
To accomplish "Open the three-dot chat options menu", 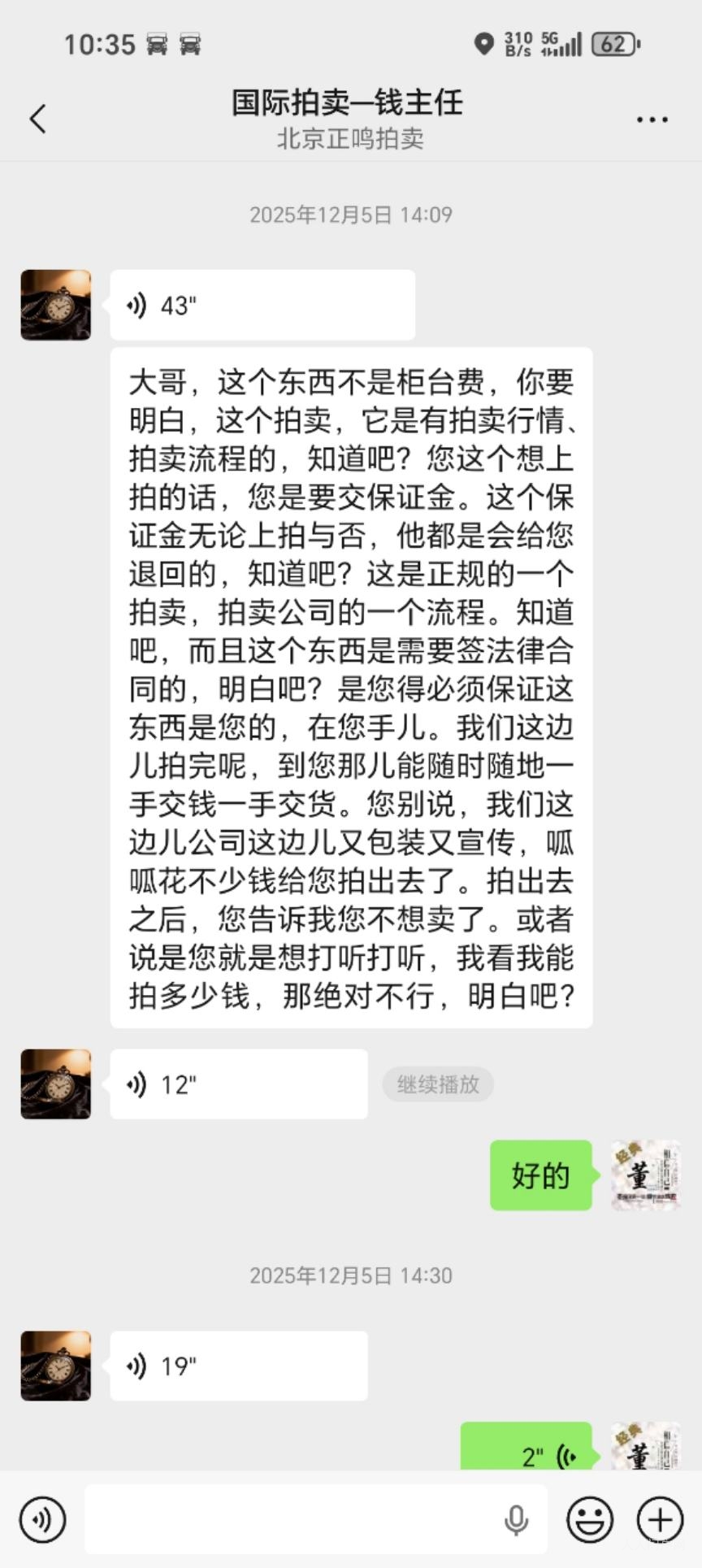I will coord(652,119).
